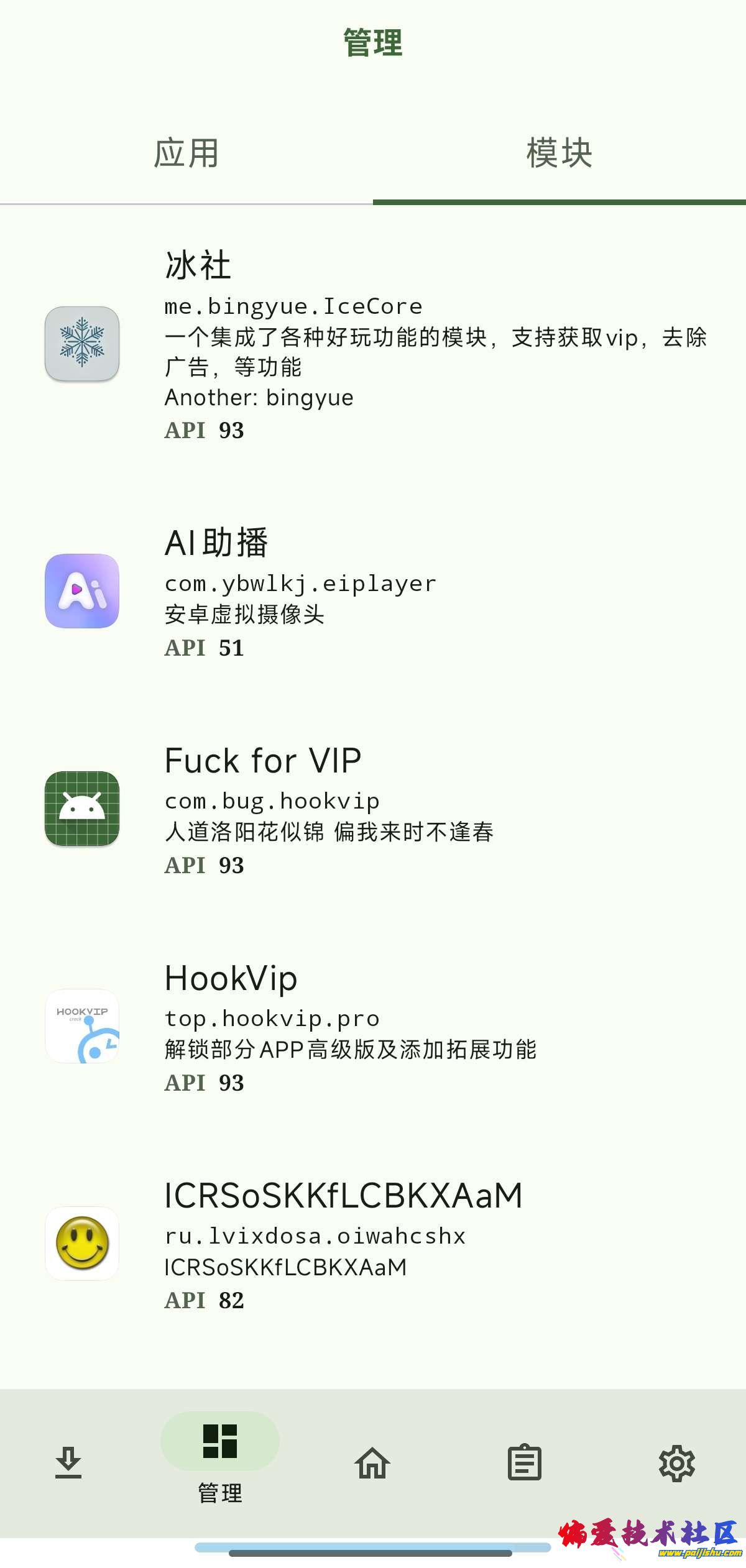Go to the download tab
Viewport: 746px width, 1568px height.
68,1462
